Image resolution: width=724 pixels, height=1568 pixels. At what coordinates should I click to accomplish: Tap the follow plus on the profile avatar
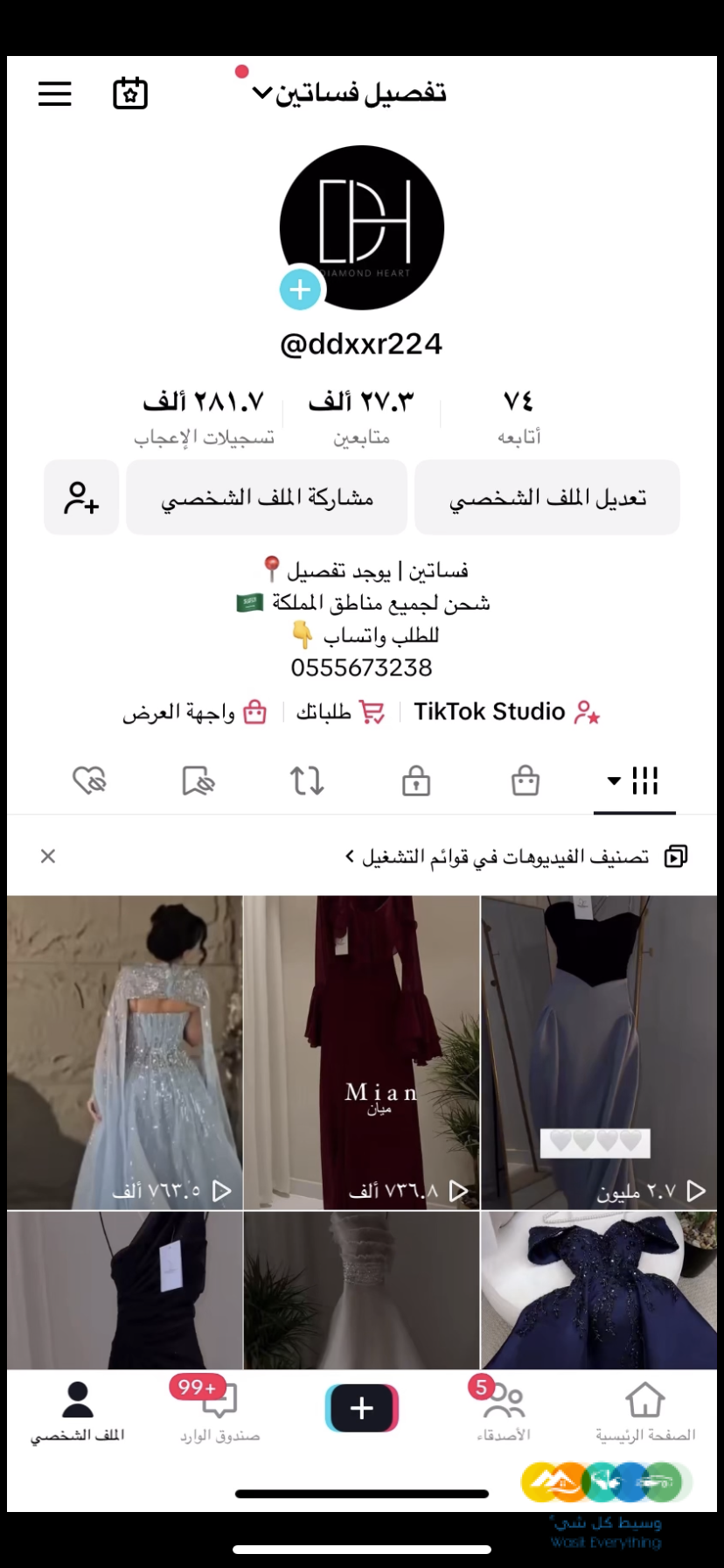[300, 289]
